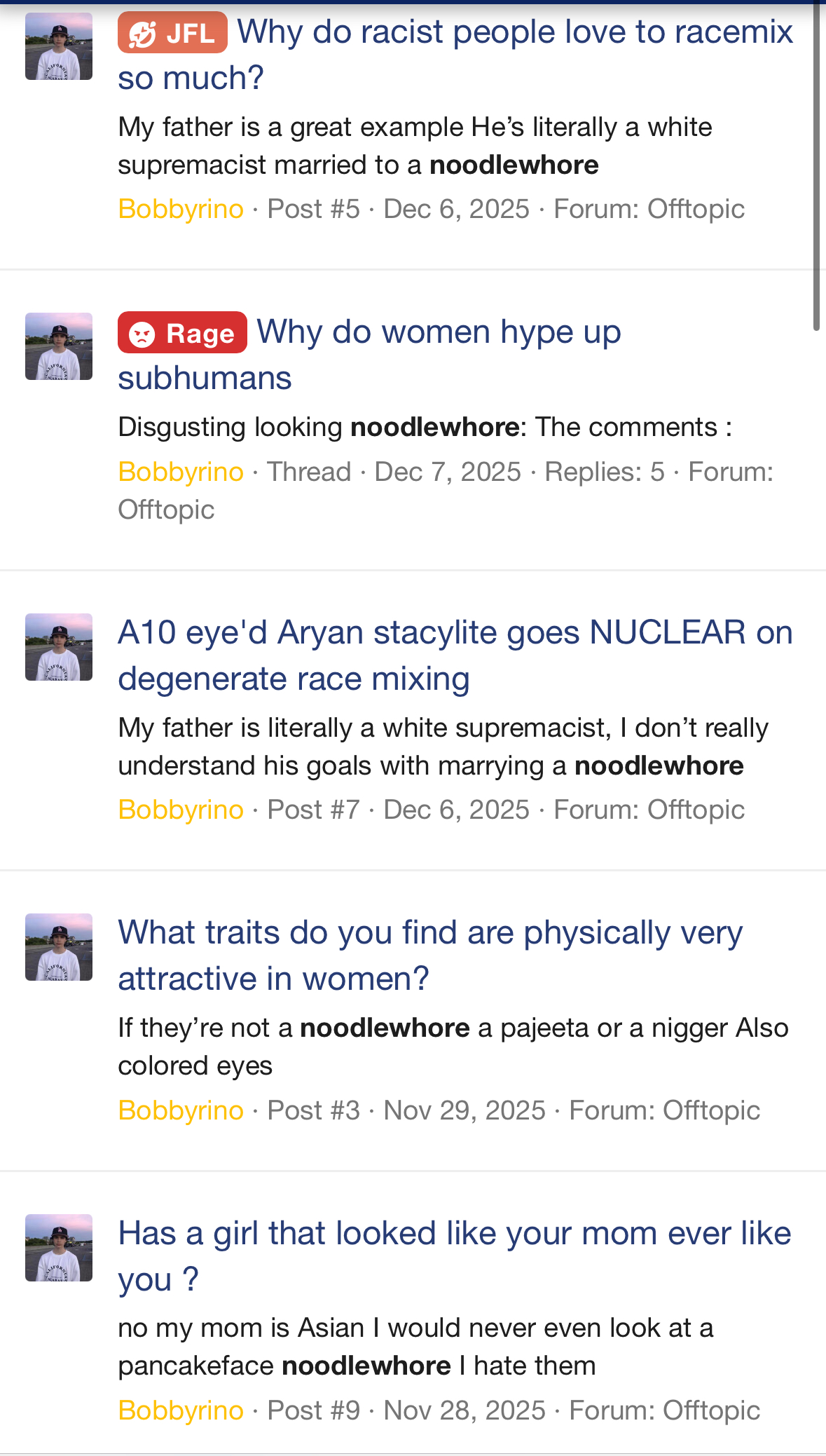Image resolution: width=826 pixels, height=1456 pixels.
Task: Open the thread with the Rage prefix
Action: [x=439, y=333]
